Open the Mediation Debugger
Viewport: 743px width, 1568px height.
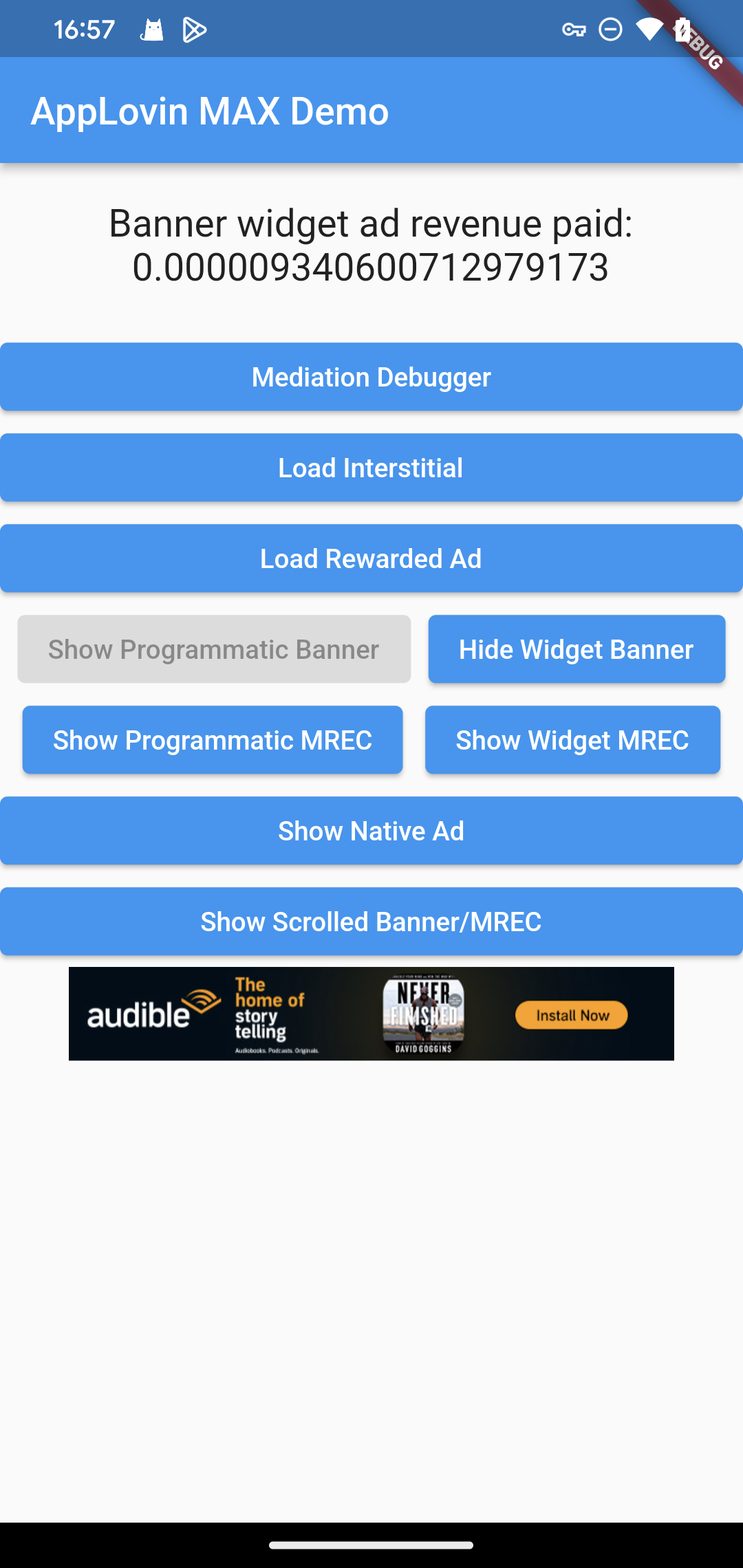(x=371, y=376)
